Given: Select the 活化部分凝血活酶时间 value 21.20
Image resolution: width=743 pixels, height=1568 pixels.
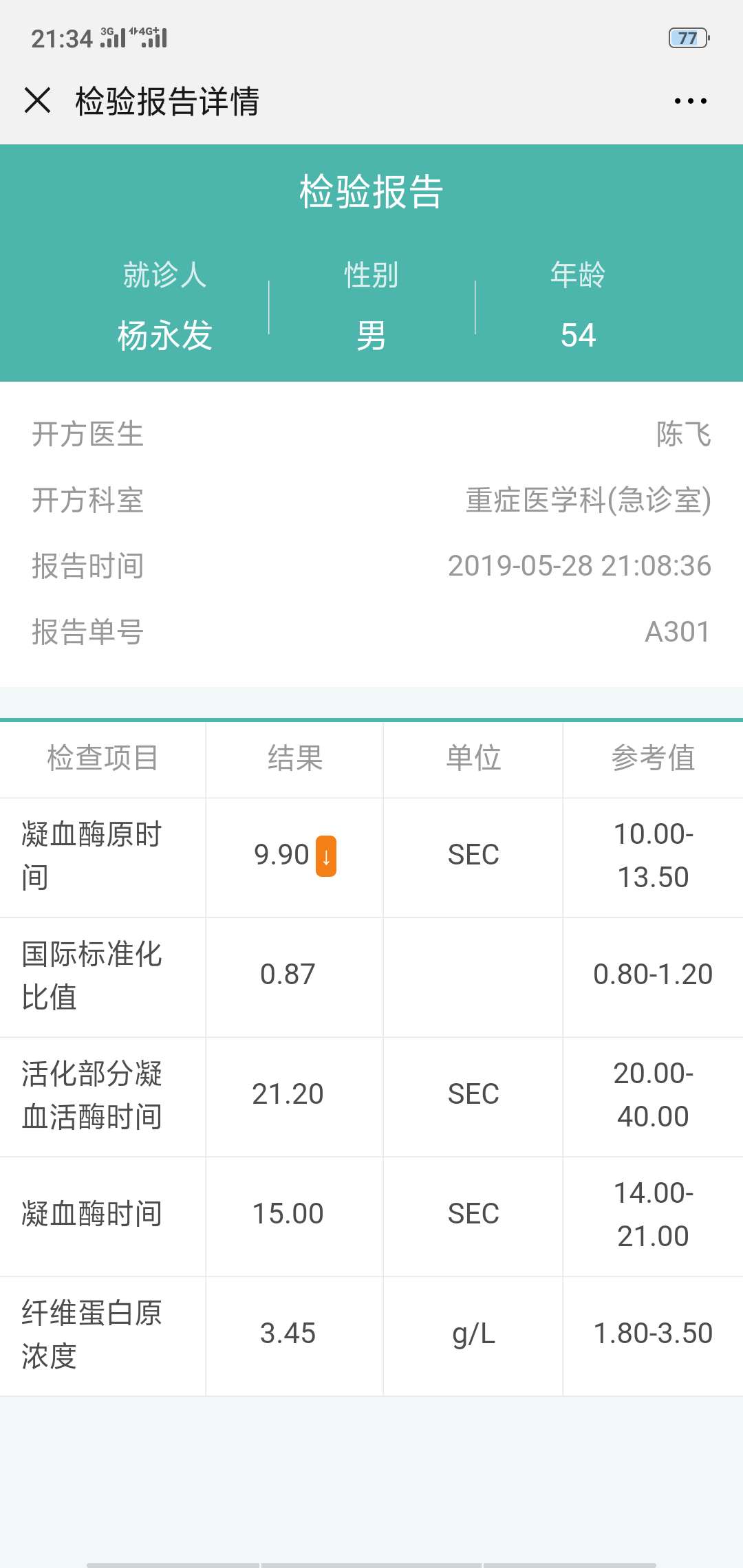Looking at the screenshot, I should pyautogui.click(x=289, y=1093).
